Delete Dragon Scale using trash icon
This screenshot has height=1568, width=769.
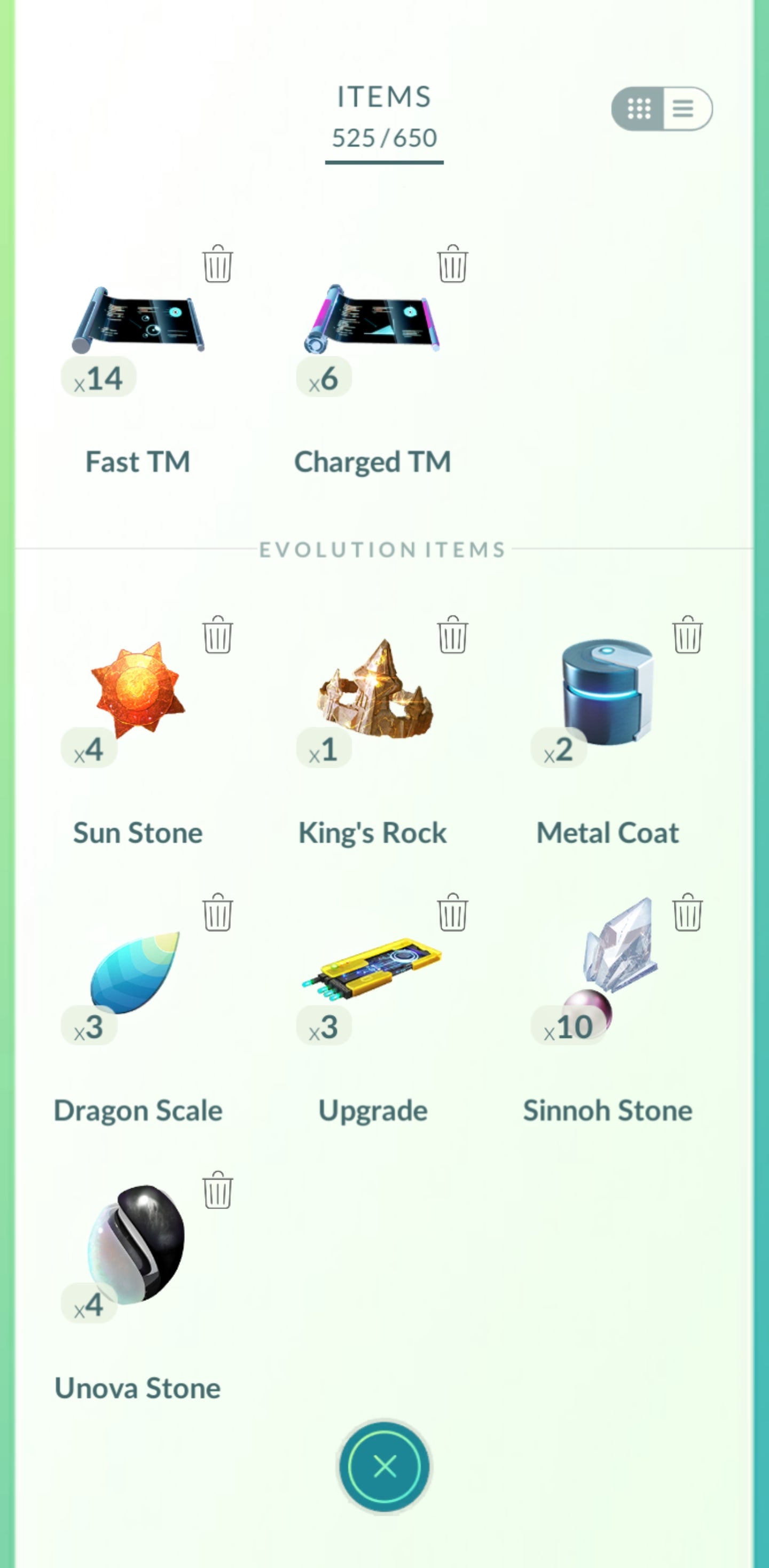pyautogui.click(x=217, y=912)
